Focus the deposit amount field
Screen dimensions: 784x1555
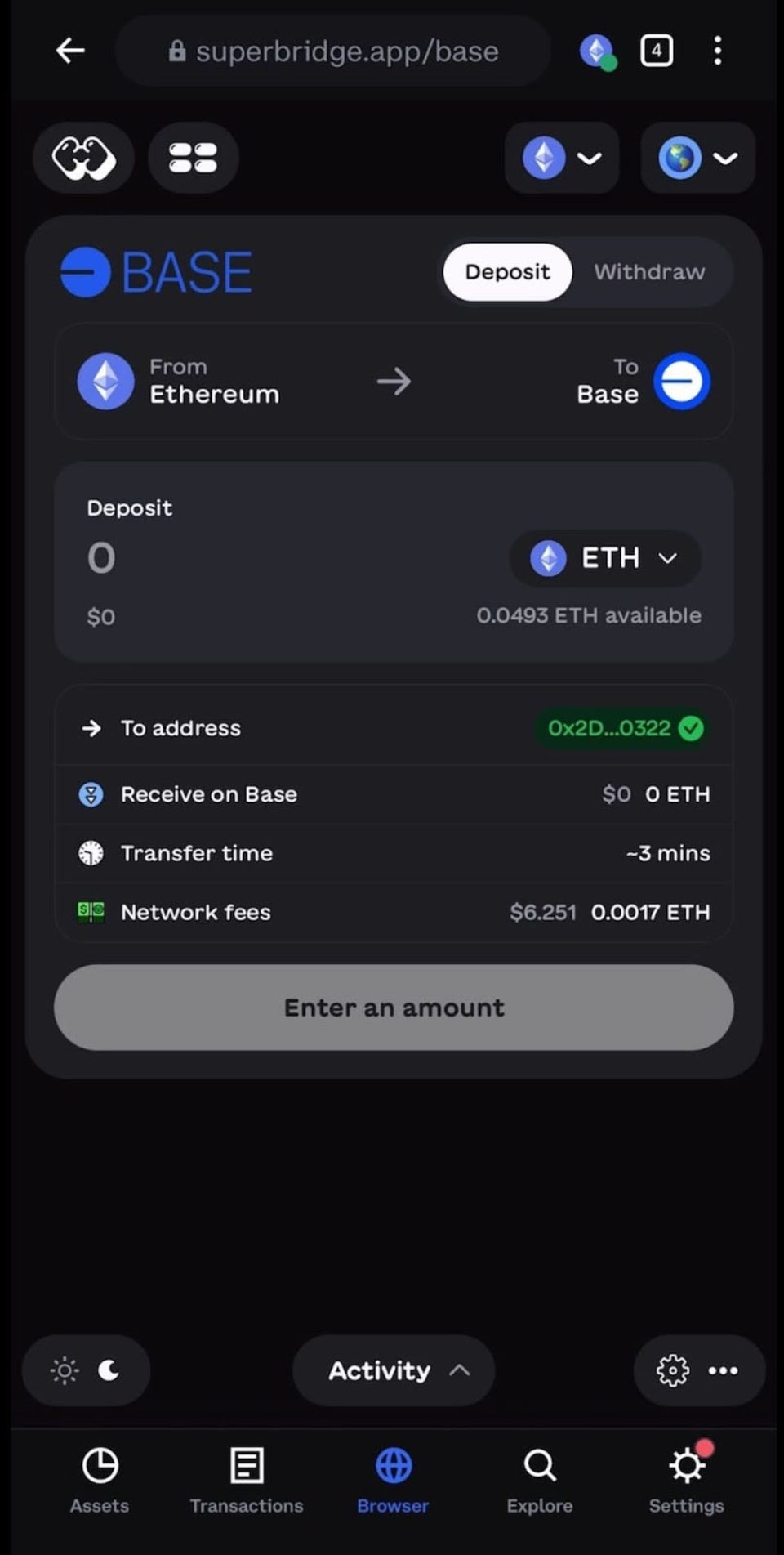click(245, 558)
